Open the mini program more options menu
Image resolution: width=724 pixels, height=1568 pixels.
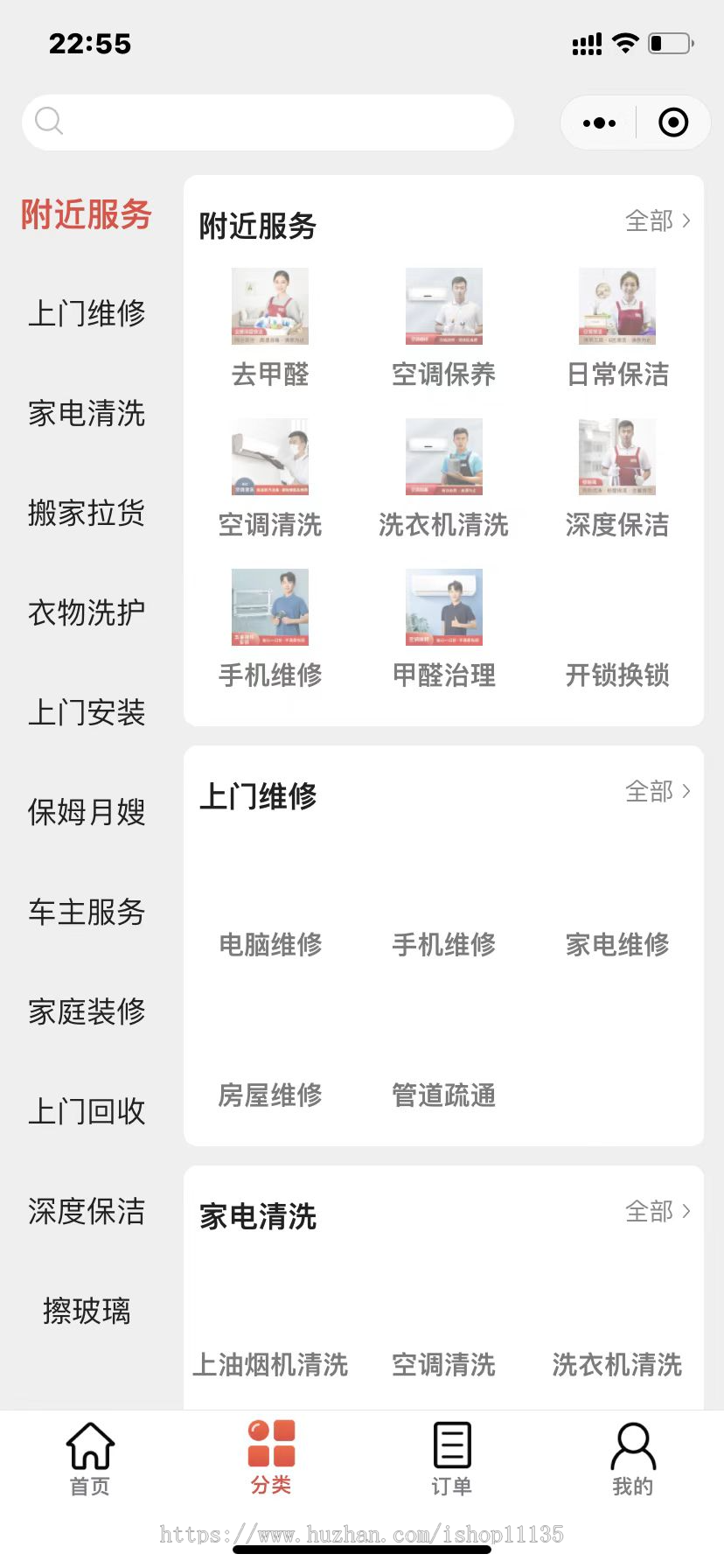599,123
